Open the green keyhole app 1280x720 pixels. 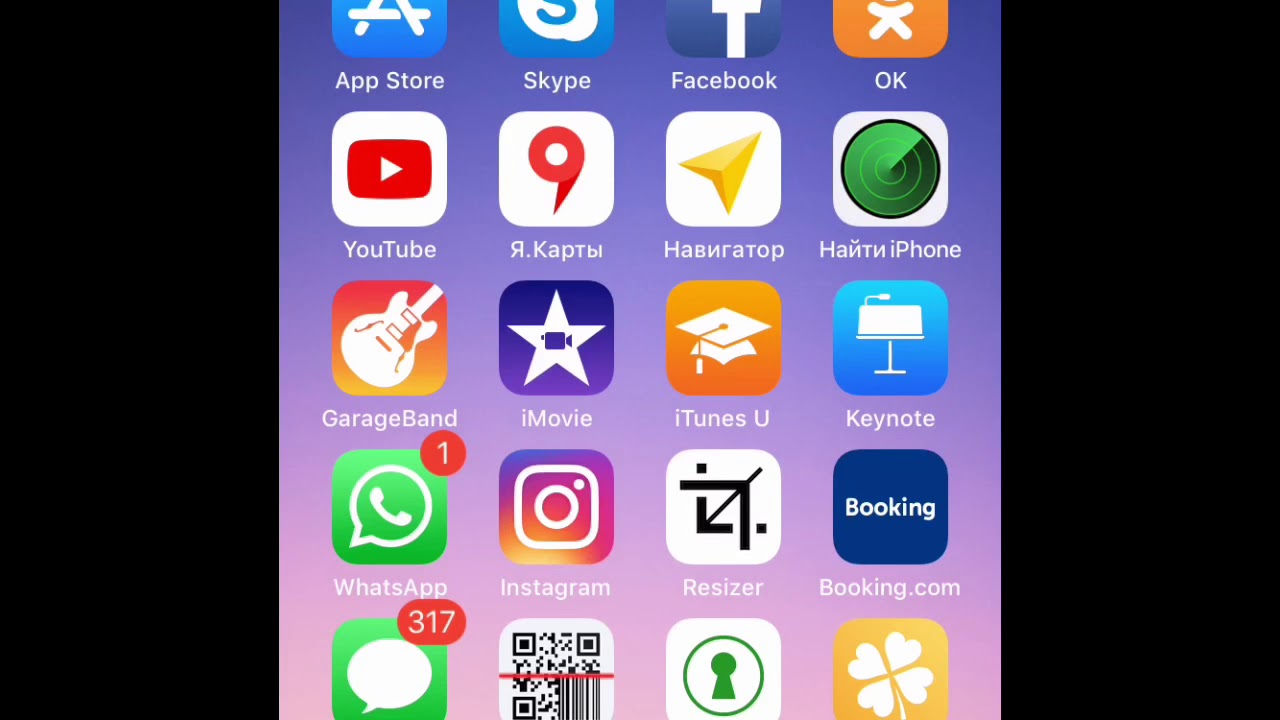click(x=723, y=672)
